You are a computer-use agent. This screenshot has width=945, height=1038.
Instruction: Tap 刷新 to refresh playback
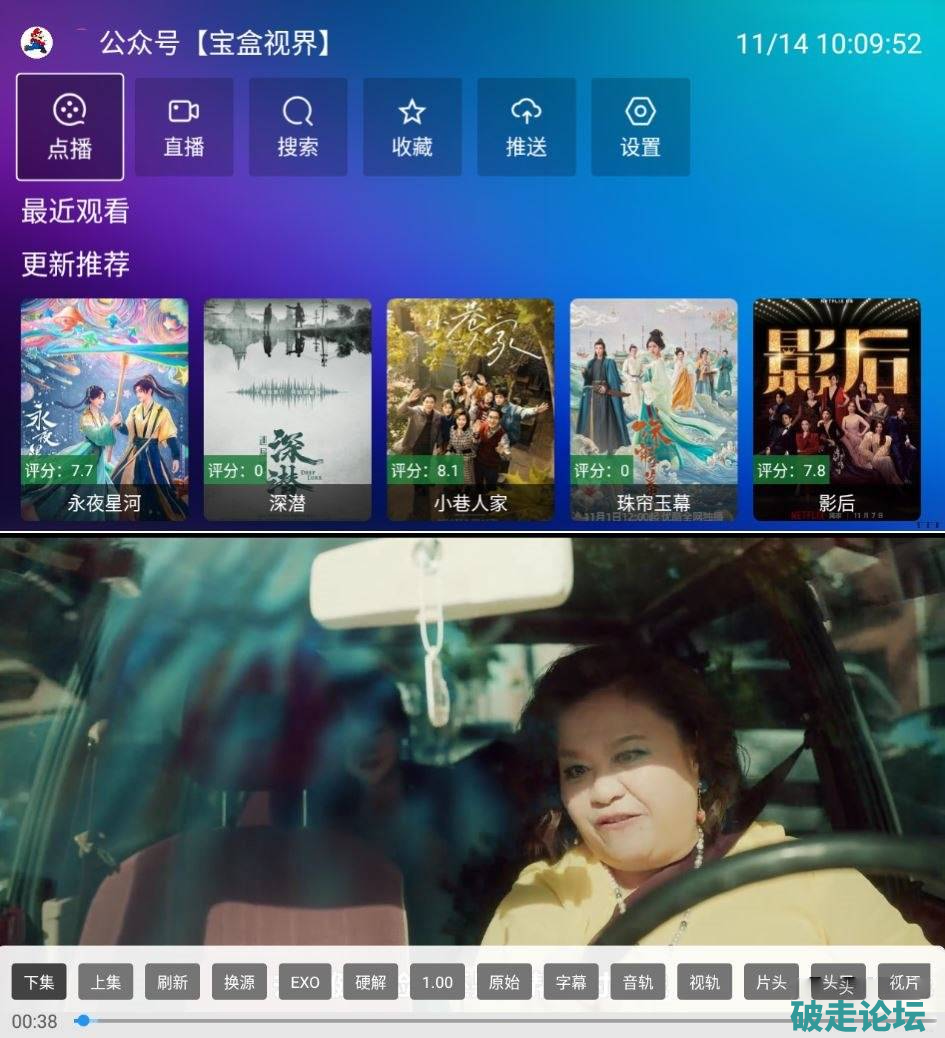click(172, 982)
